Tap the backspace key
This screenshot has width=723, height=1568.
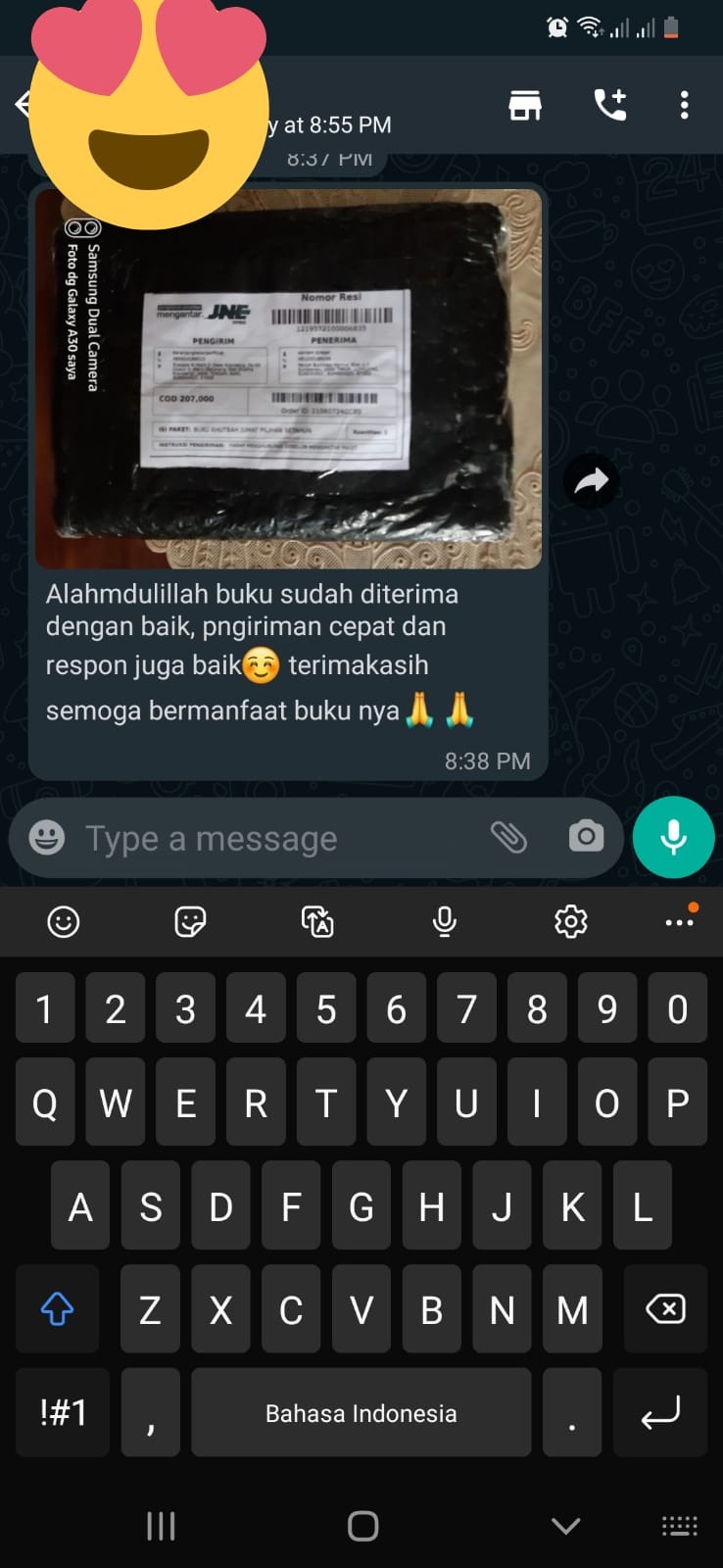(x=665, y=1309)
